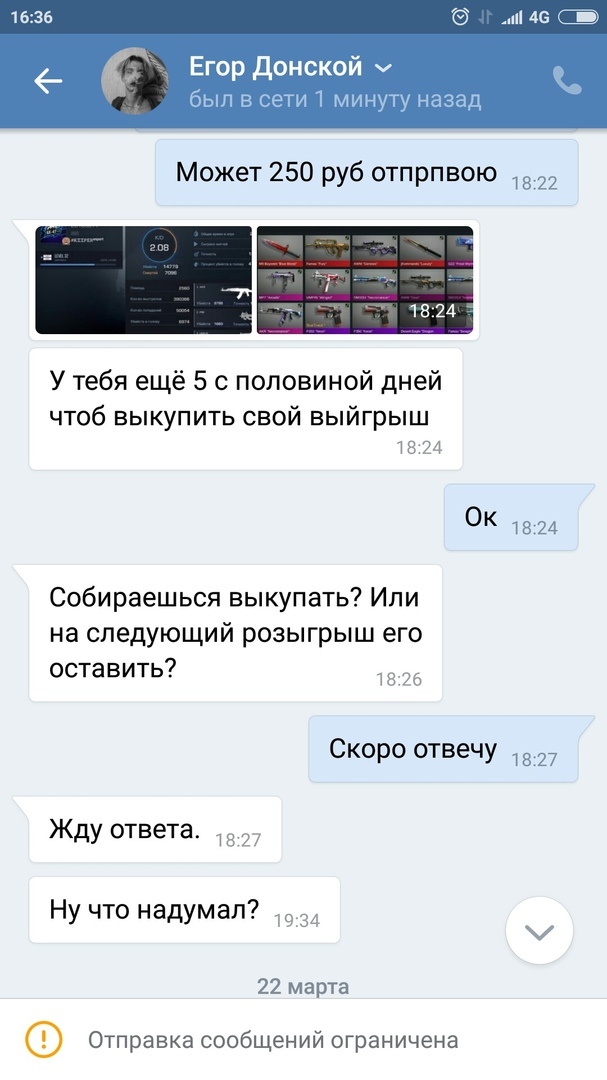Open the game stats screenshot image
This screenshot has width=607, height=1080.
pyautogui.click(x=144, y=280)
